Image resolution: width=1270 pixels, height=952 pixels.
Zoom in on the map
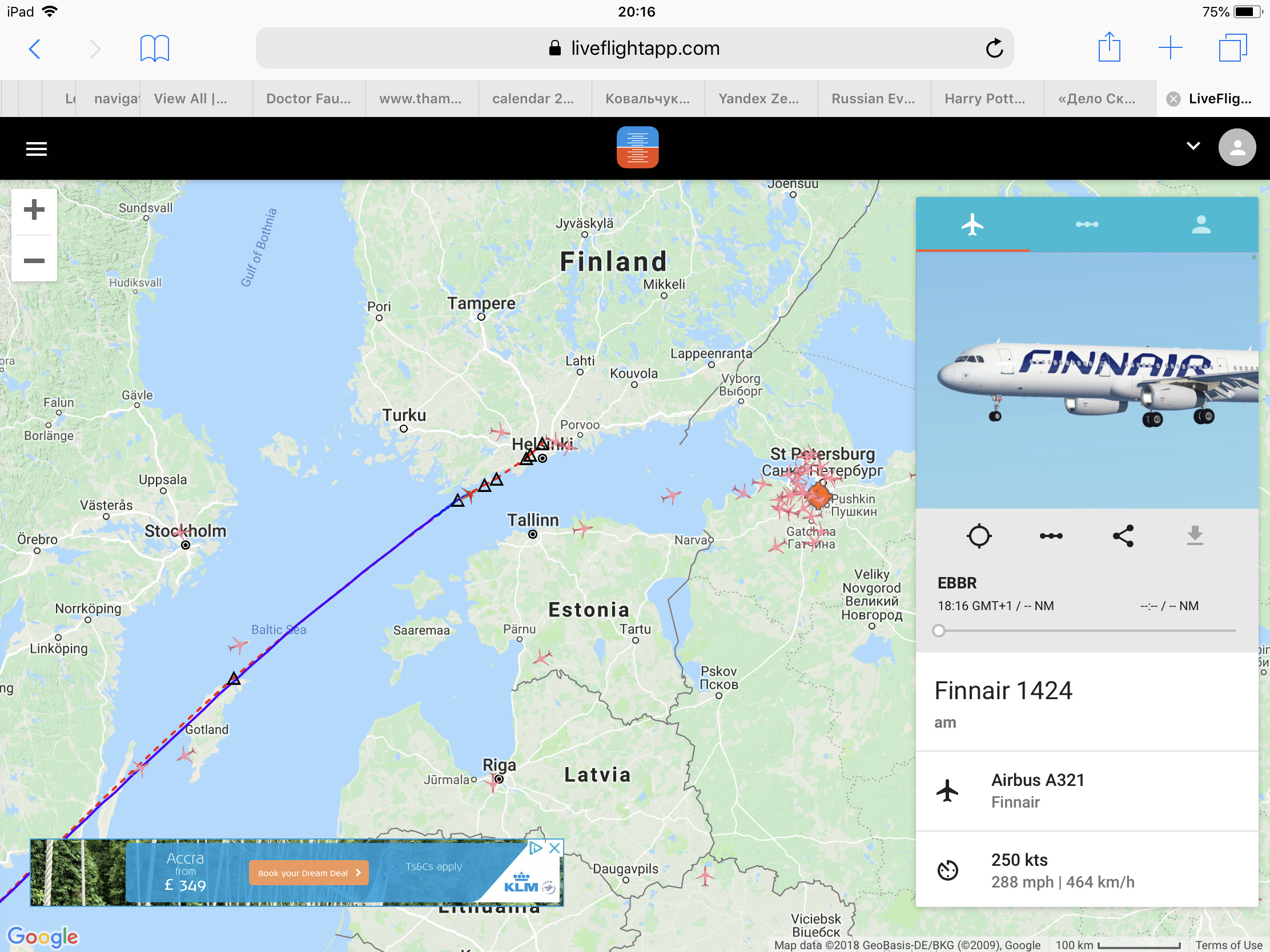34,210
